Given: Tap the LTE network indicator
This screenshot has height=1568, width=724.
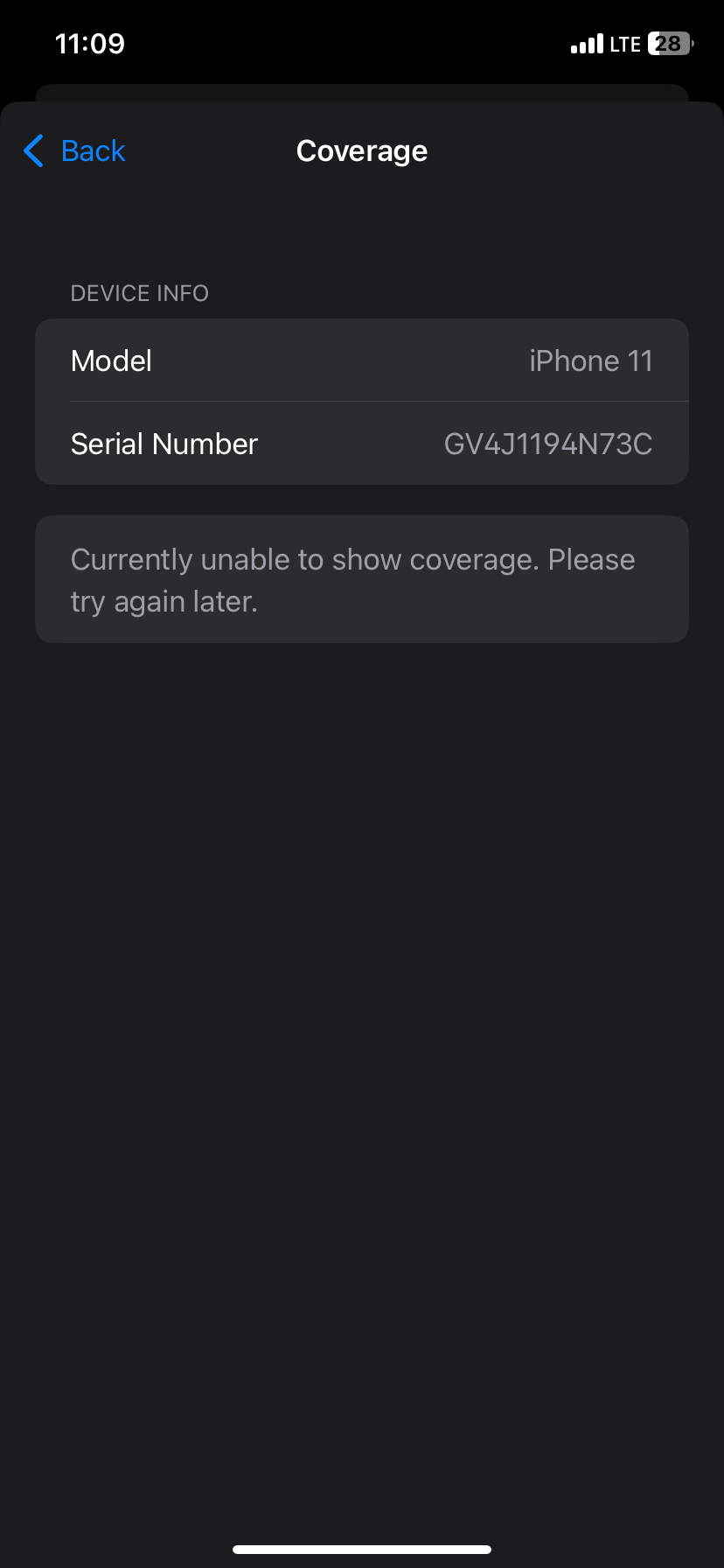Looking at the screenshot, I should pos(623,43).
